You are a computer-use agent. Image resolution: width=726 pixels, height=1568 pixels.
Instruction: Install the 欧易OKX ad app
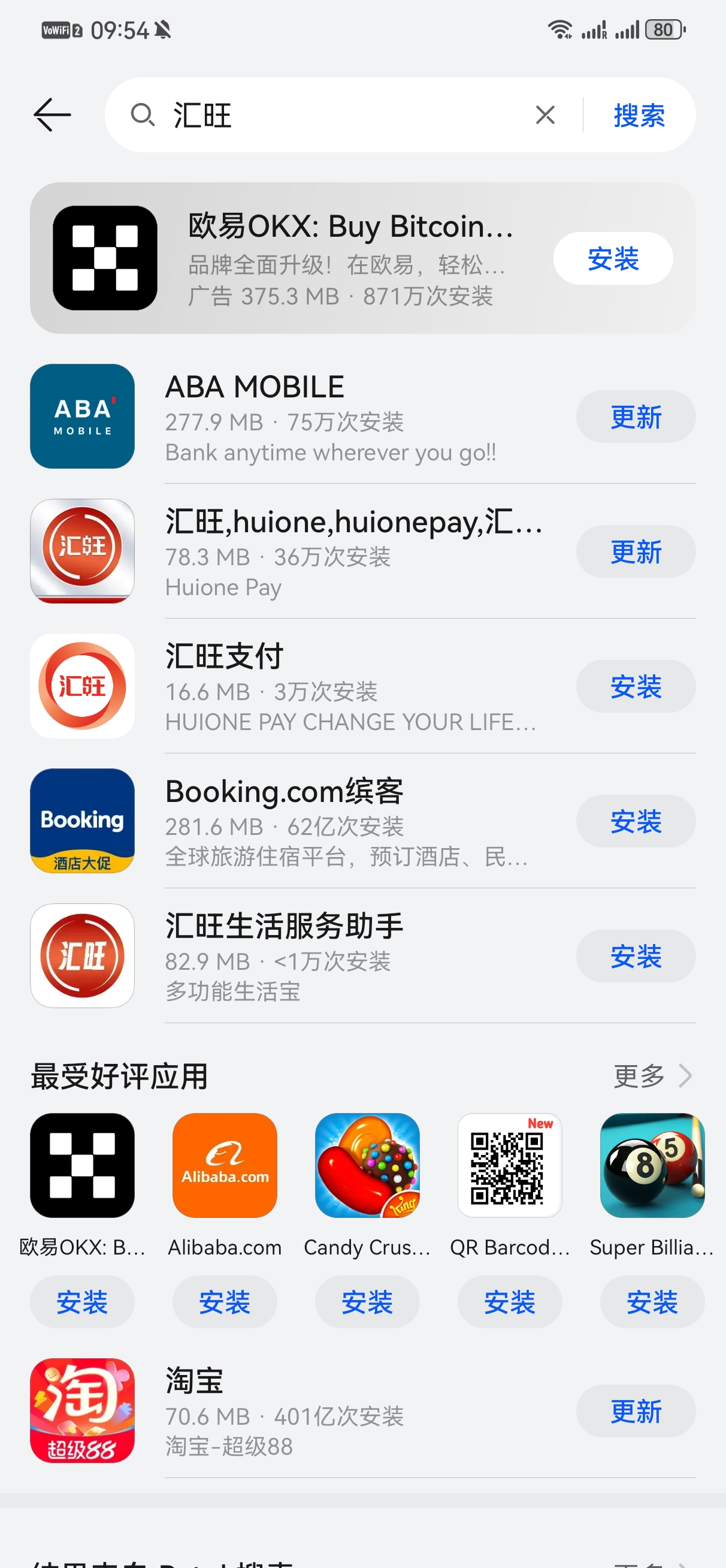coord(612,259)
